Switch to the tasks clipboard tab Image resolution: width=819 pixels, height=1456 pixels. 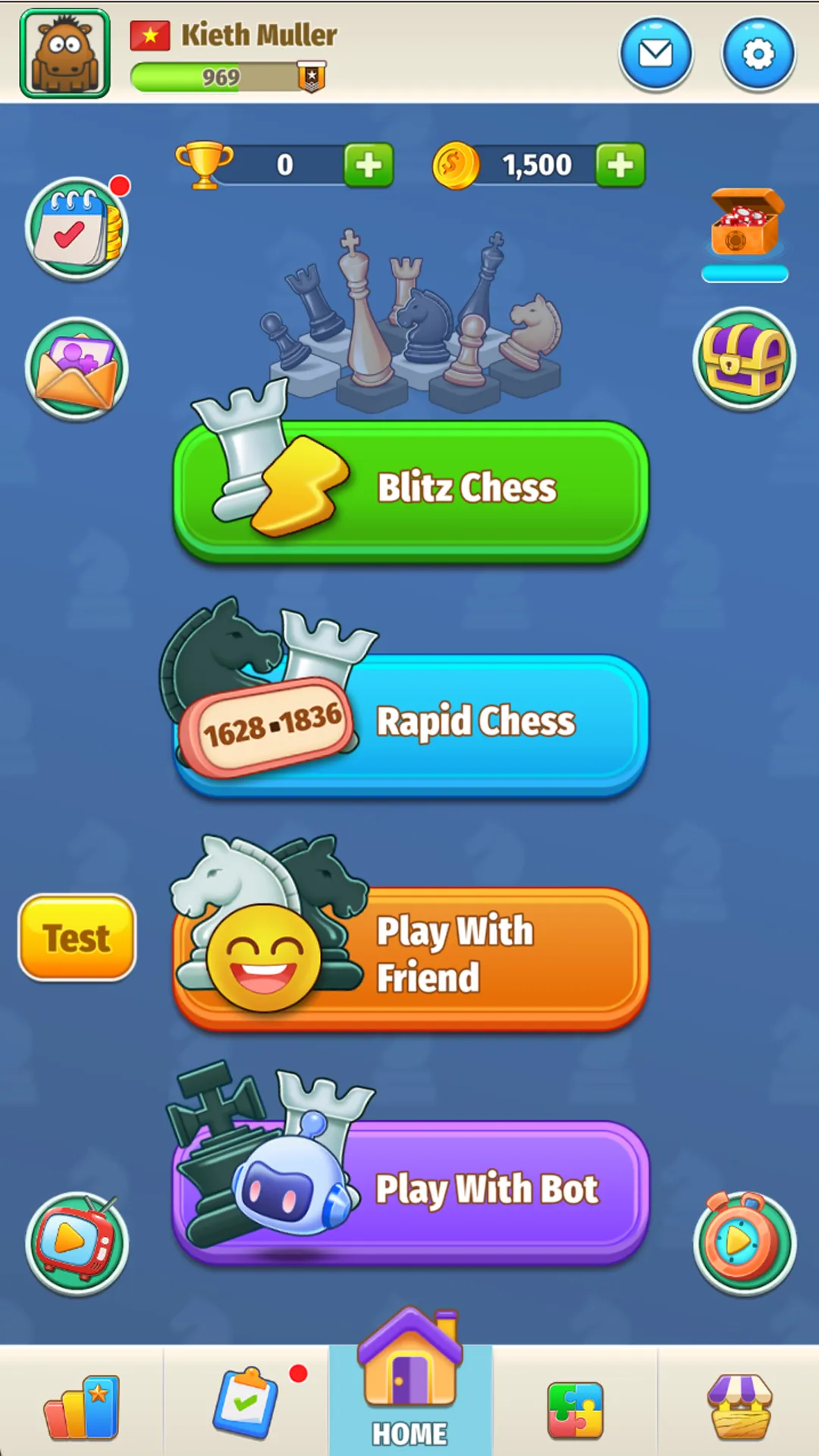coord(246,1404)
